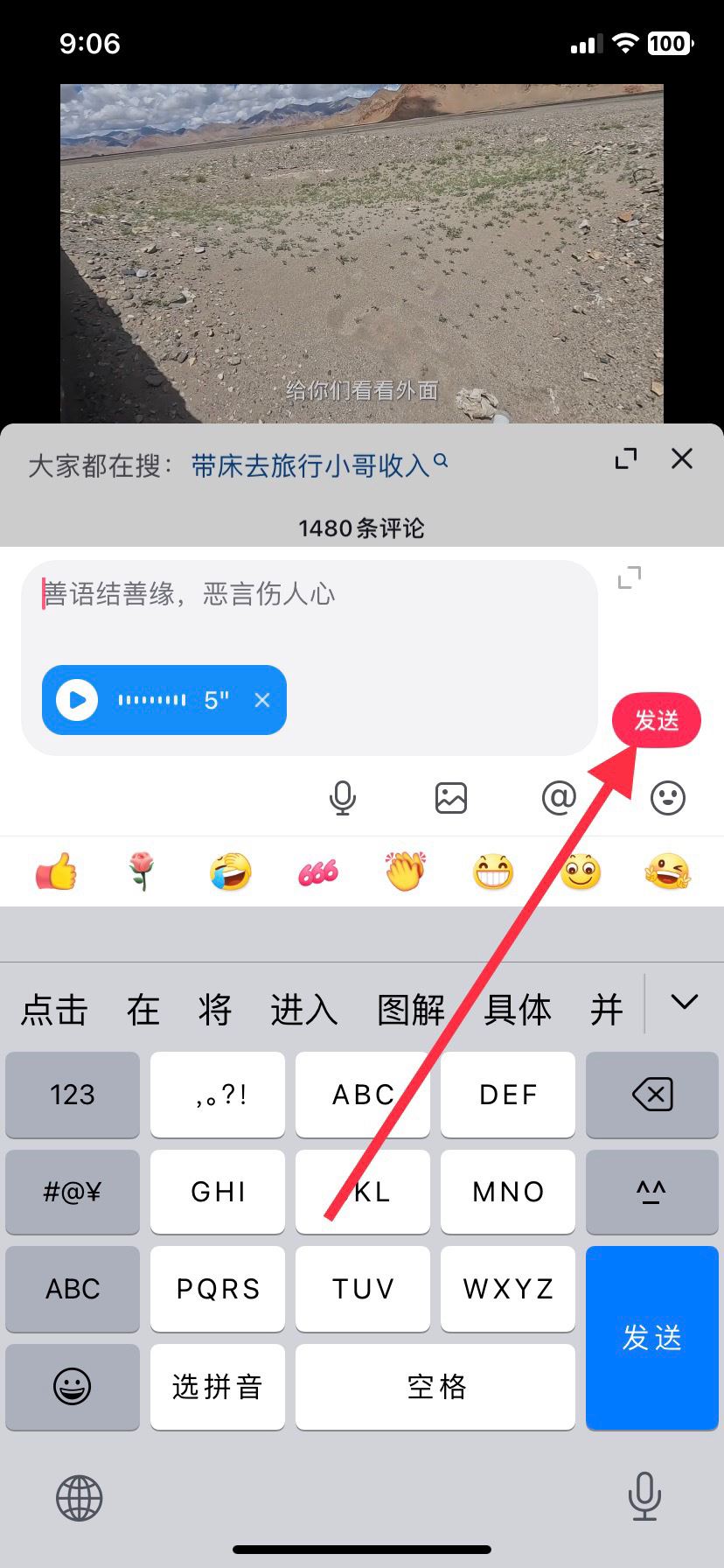Expand the comment panel fullscreen
The height and width of the screenshot is (1568, 724).
pos(626,458)
